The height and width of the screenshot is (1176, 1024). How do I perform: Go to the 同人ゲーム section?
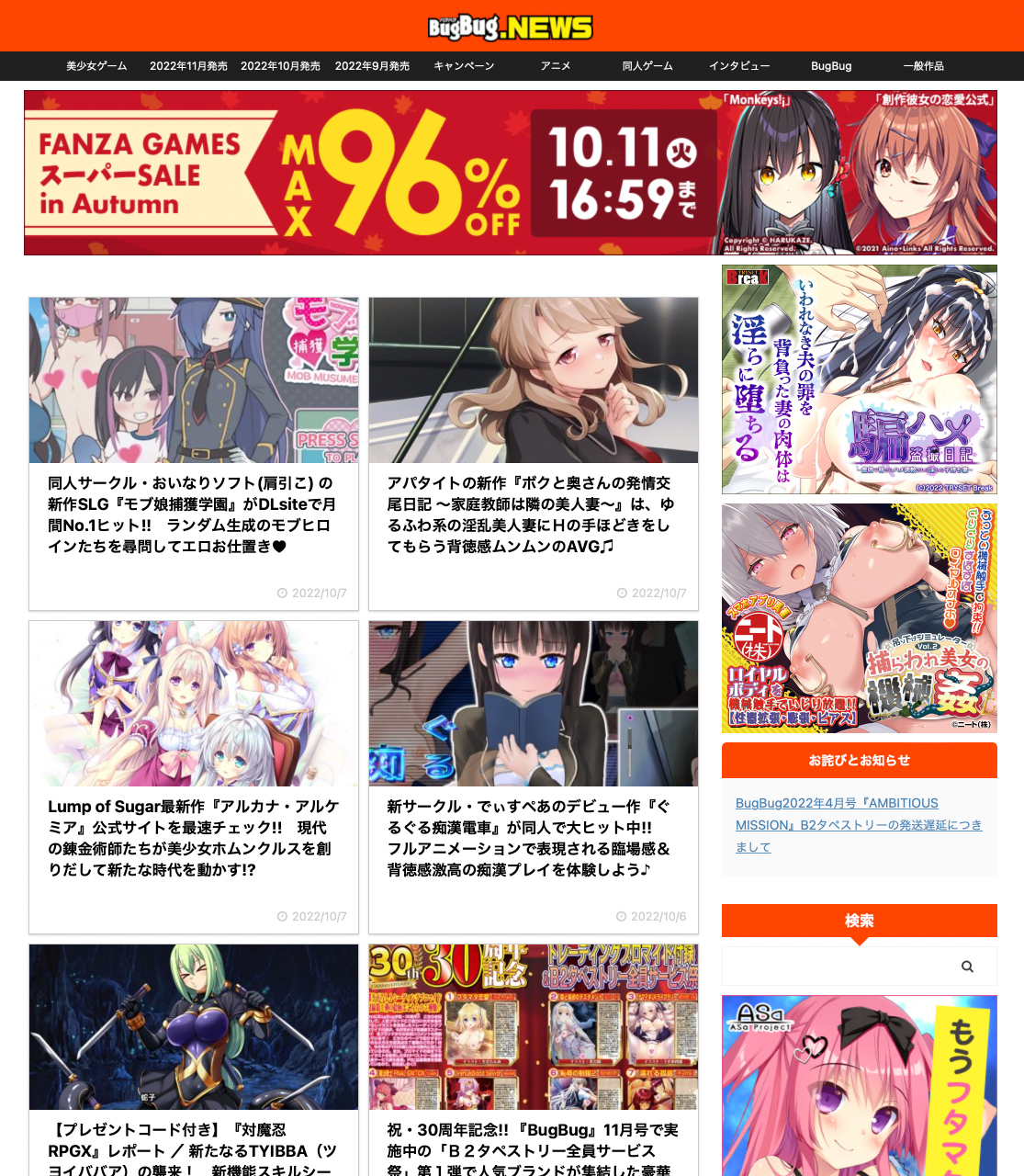coord(647,66)
